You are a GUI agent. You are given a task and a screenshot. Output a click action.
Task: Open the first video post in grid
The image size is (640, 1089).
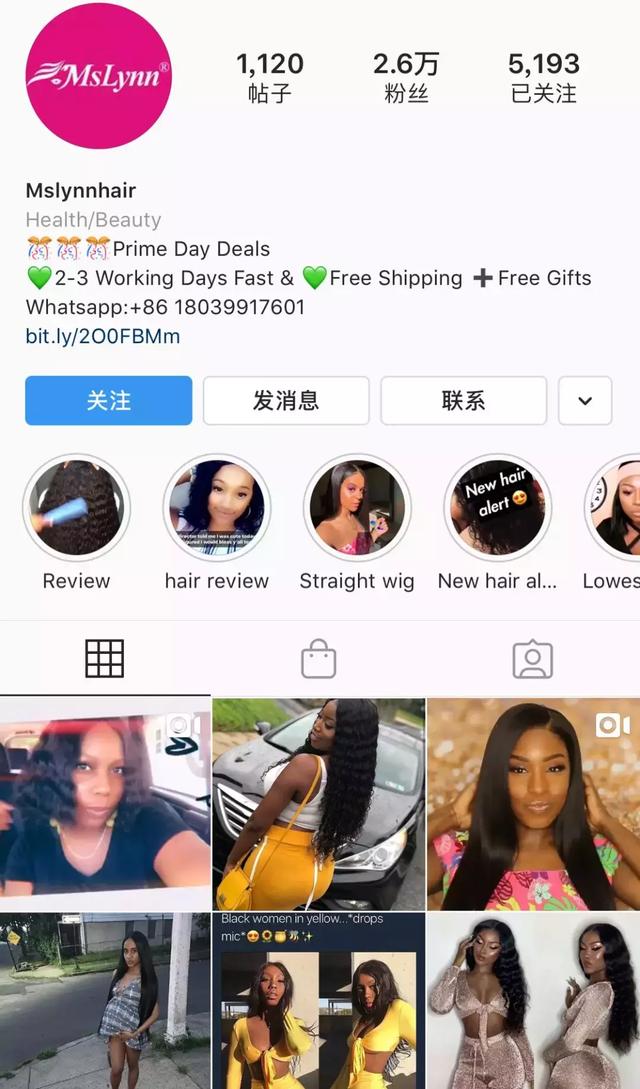105,803
